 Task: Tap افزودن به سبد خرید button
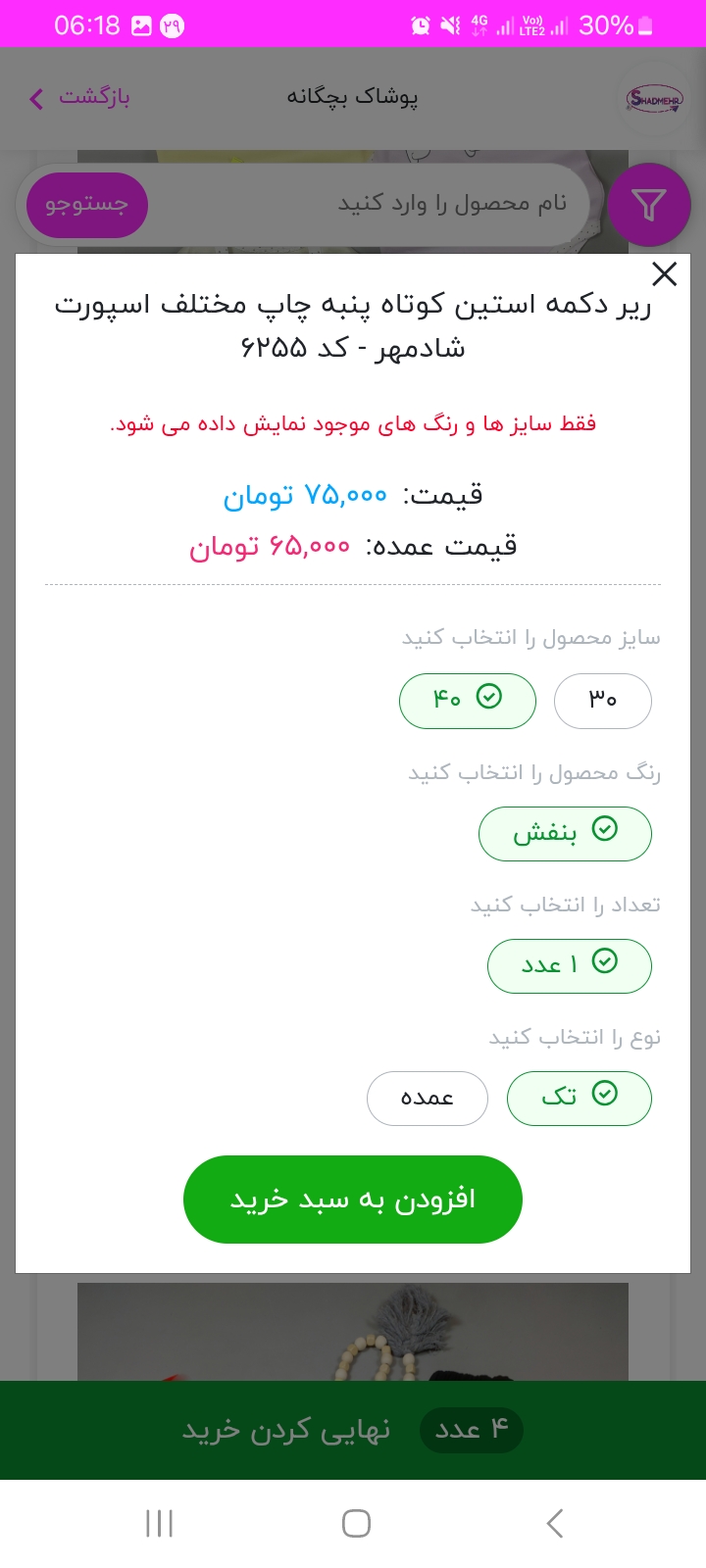[352, 1199]
